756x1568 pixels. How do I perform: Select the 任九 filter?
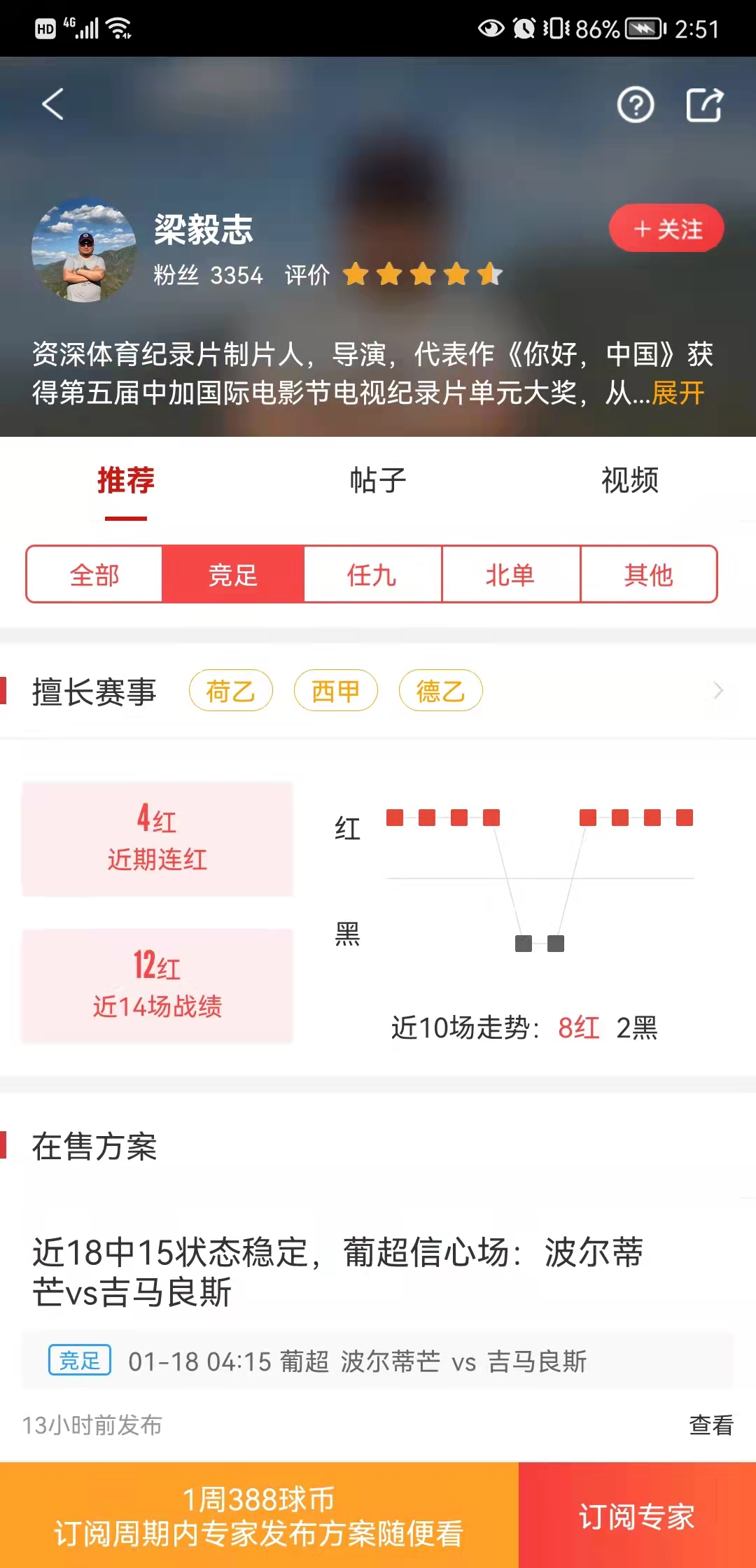[x=372, y=575]
